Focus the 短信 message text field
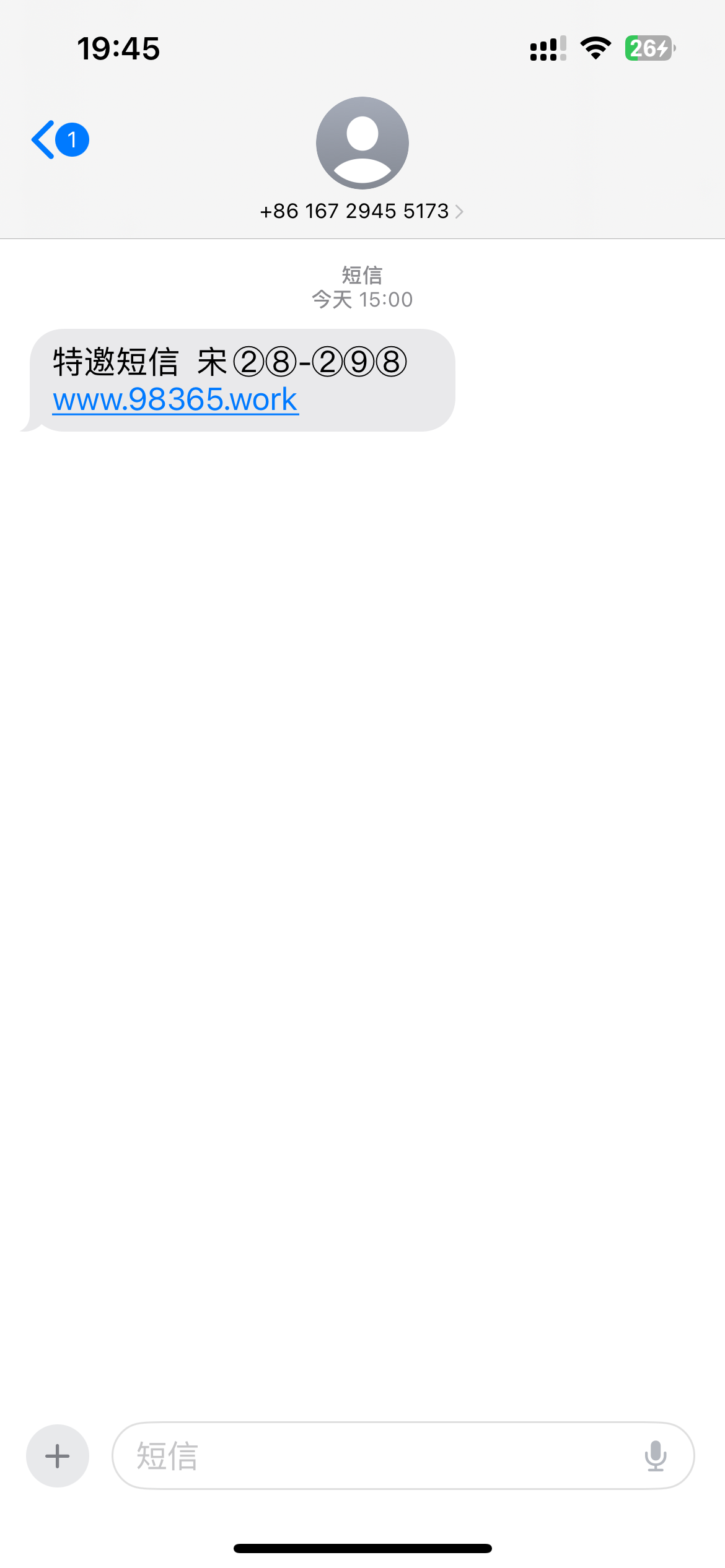 point(372,1456)
